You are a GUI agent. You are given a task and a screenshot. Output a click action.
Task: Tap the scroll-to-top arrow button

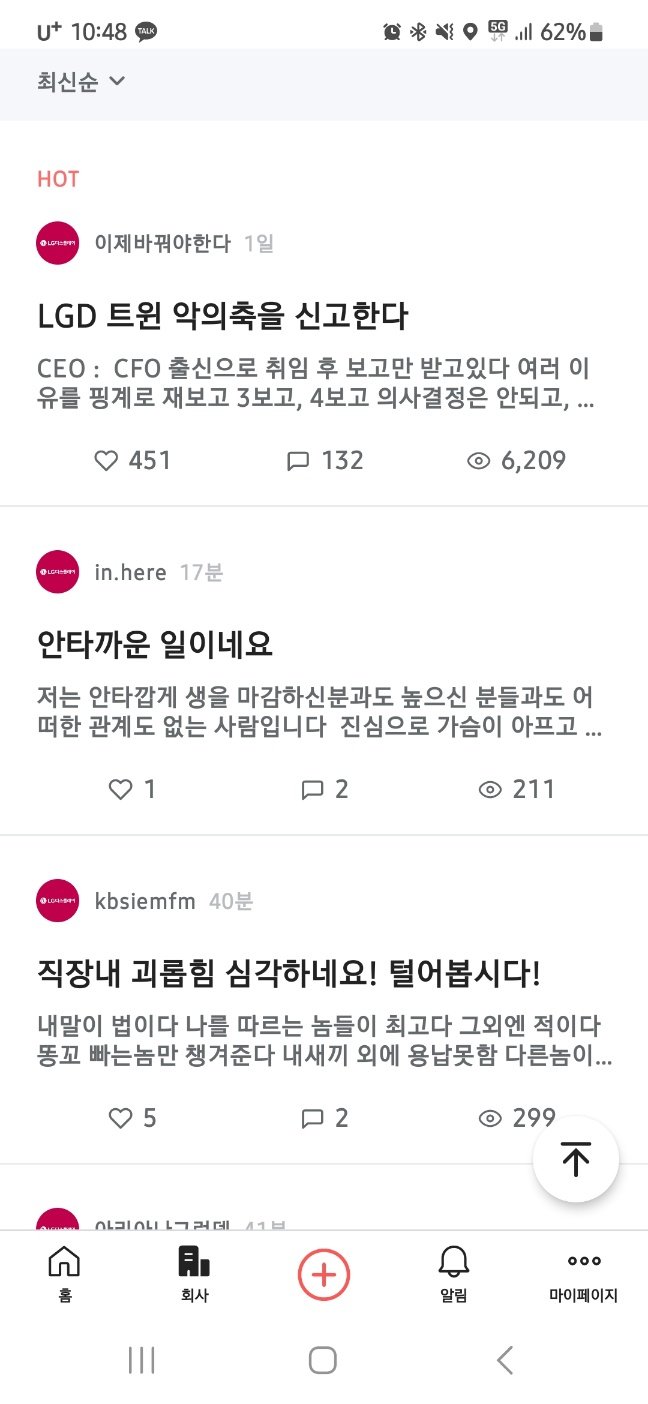[576, 1159]
